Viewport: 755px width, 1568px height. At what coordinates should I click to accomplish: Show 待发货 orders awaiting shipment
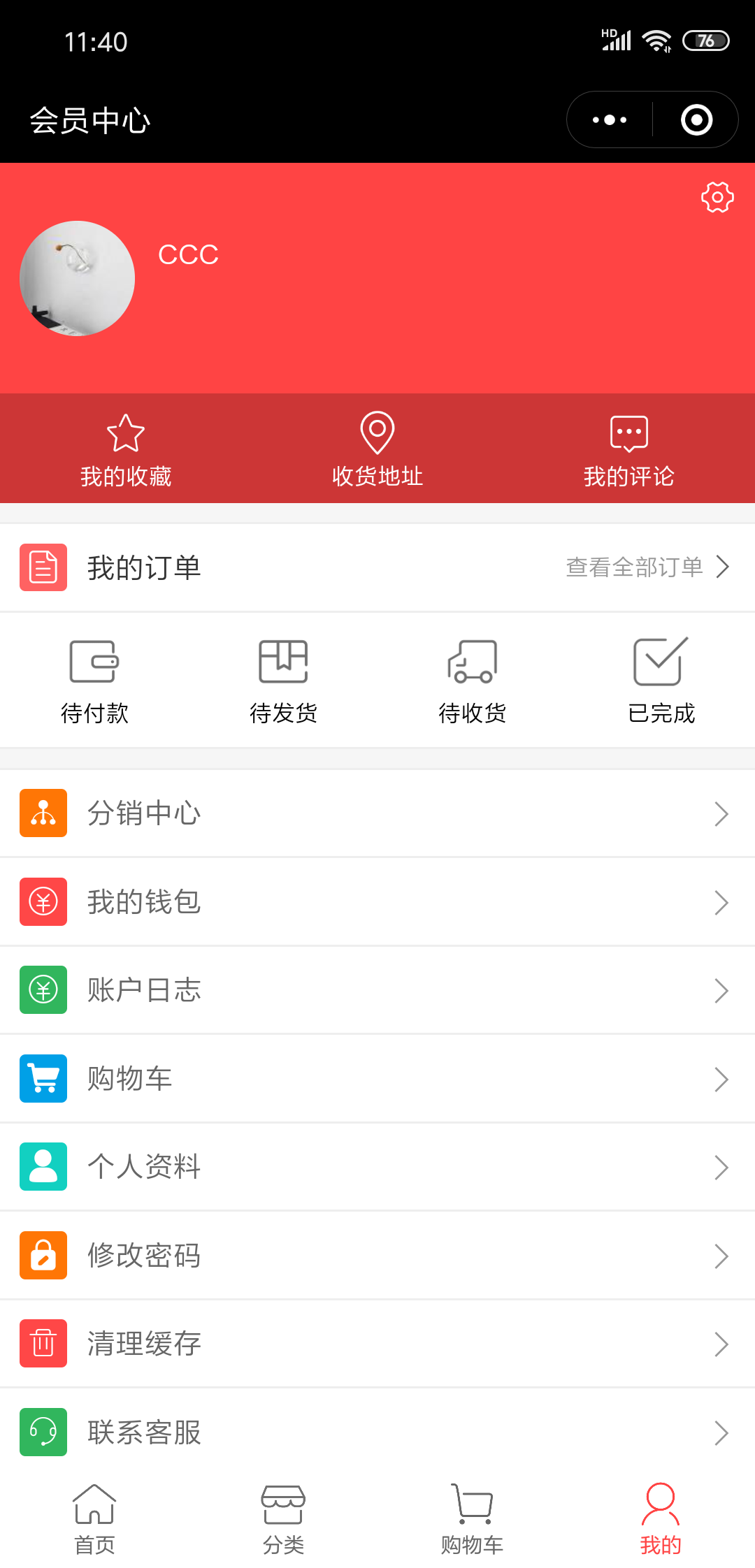pos(283,680)
